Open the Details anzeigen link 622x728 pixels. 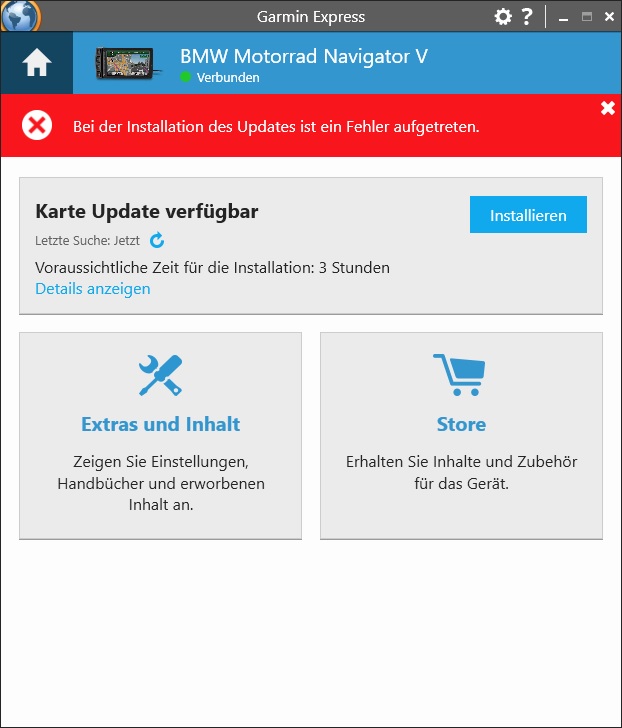92,288
